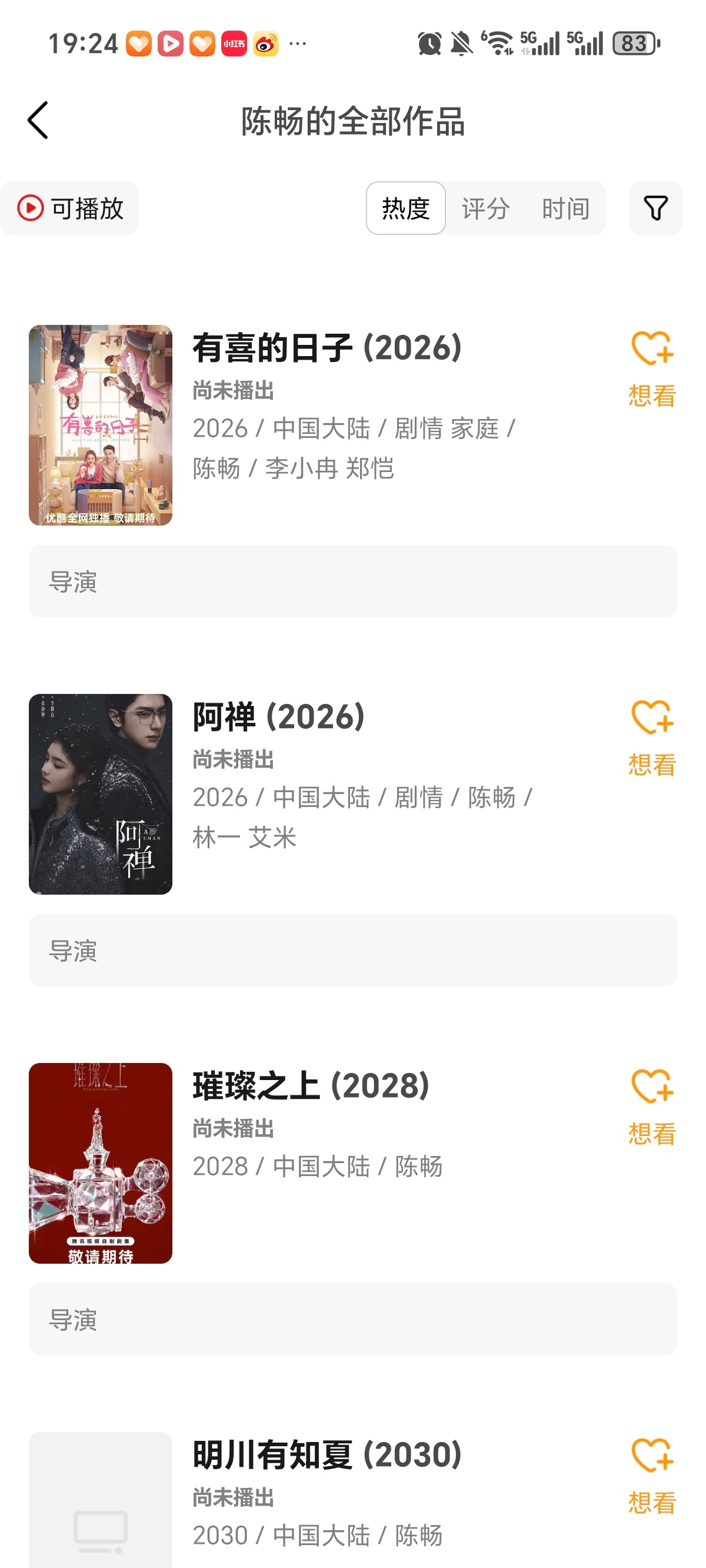Add 阿禅 to 想看 list
The height and width of the screenshot is (1568, 706).
(652, 738)
